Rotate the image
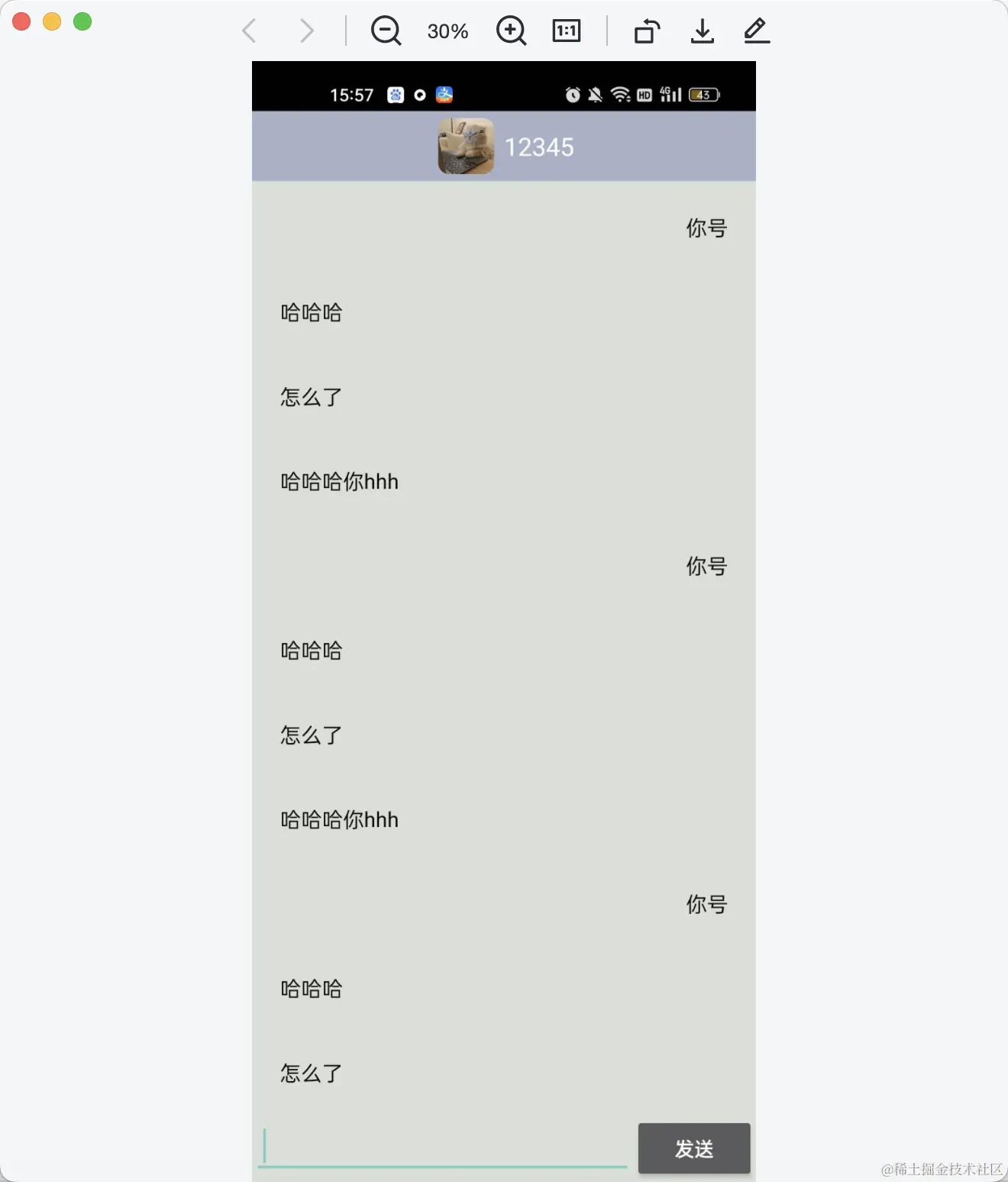 click(647, 31)
